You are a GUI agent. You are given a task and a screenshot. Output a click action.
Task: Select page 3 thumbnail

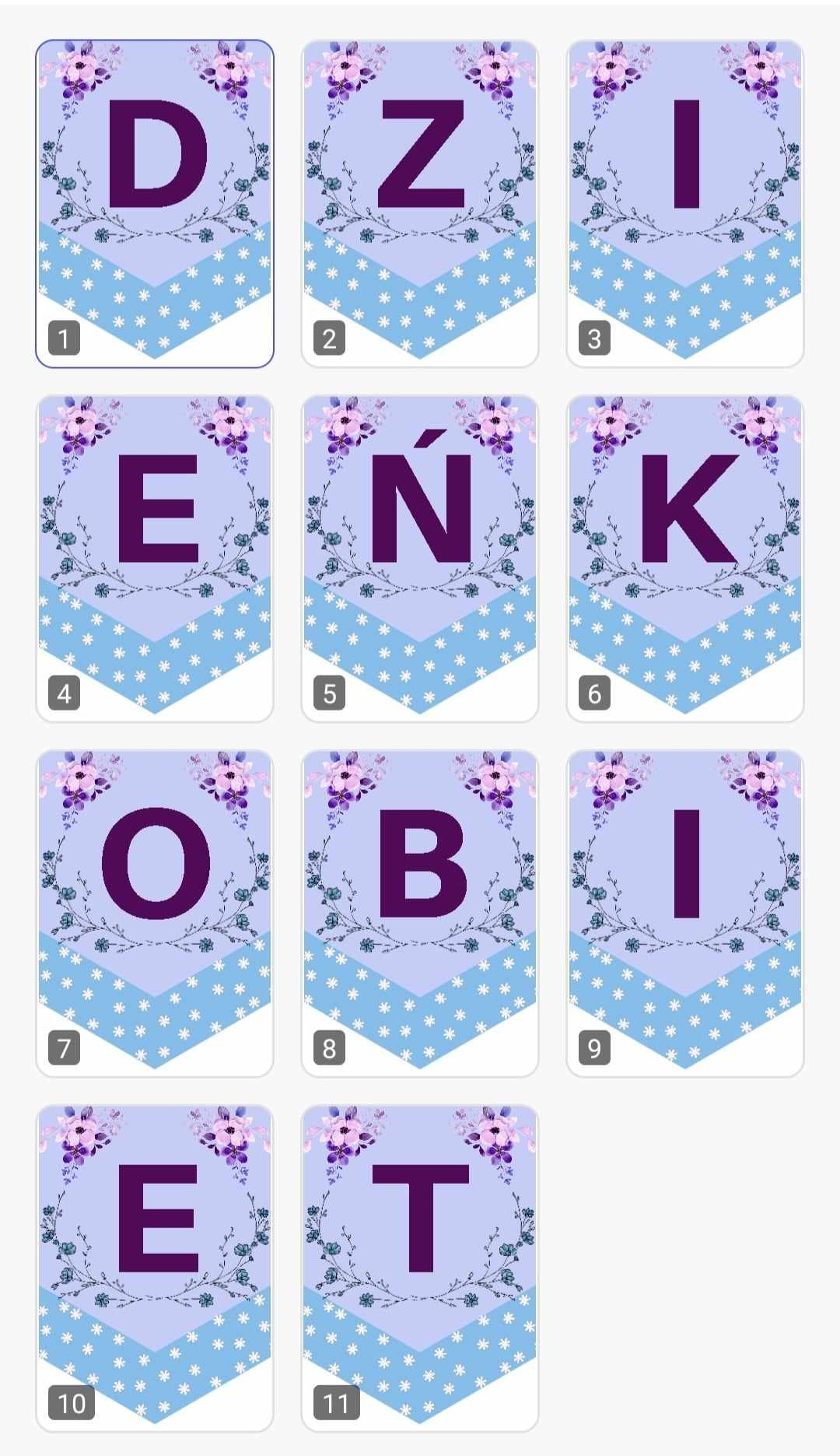pyautogui.click(x=685, y=203)
